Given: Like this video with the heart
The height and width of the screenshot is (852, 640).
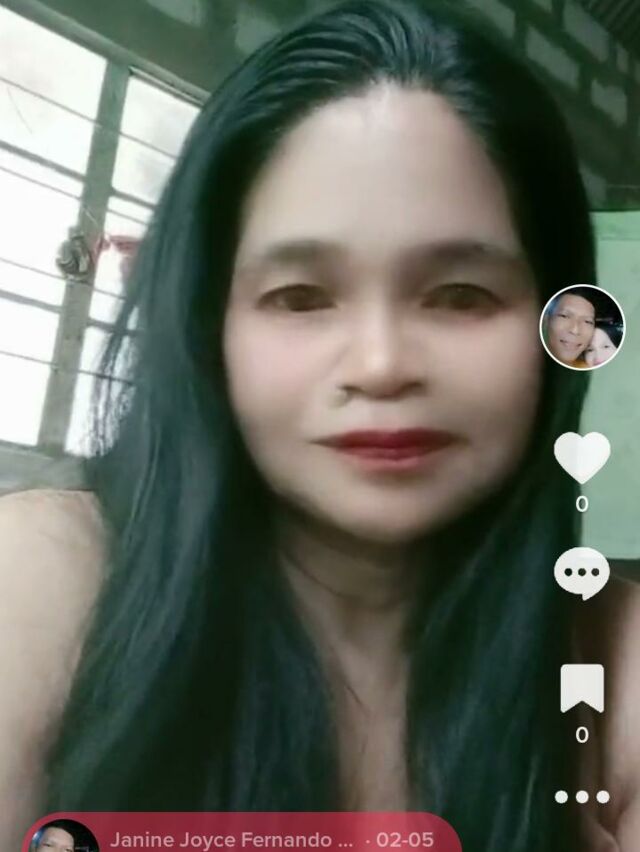Looking at the screenshot, I should pos(582,458).
